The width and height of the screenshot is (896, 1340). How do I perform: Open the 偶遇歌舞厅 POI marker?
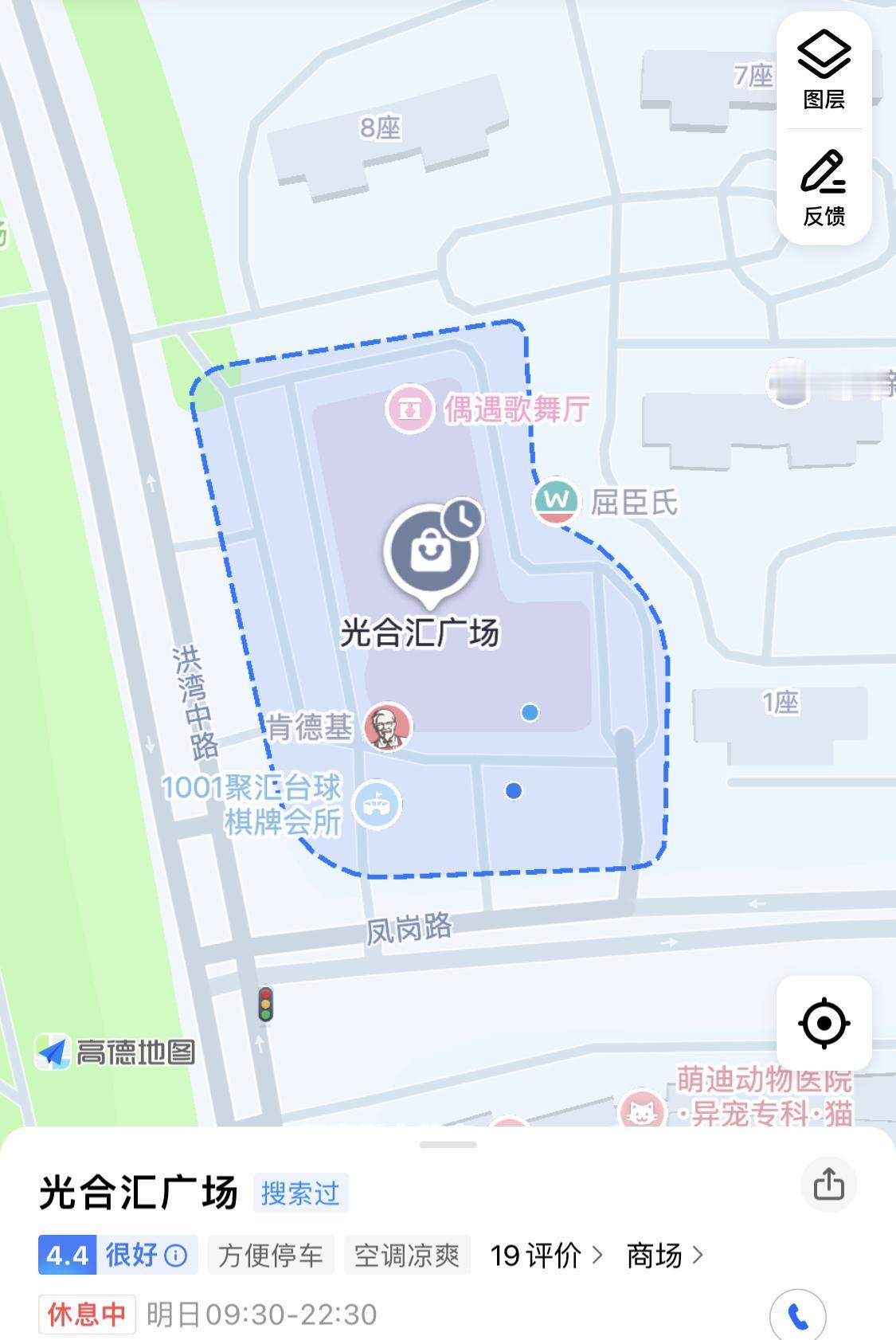(x=409, y=409)
